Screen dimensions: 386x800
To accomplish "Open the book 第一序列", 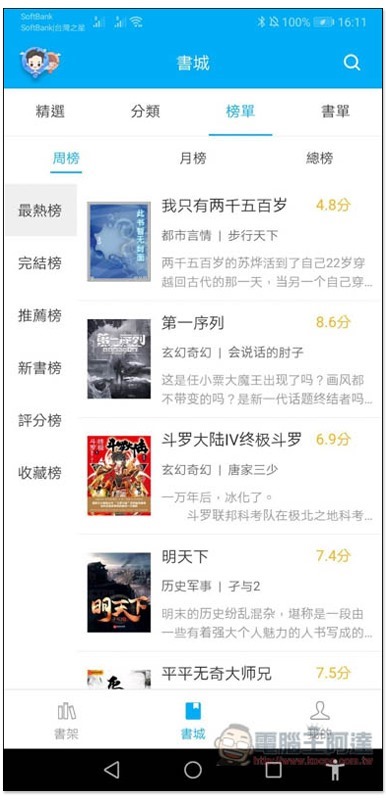I will [230, 359].
